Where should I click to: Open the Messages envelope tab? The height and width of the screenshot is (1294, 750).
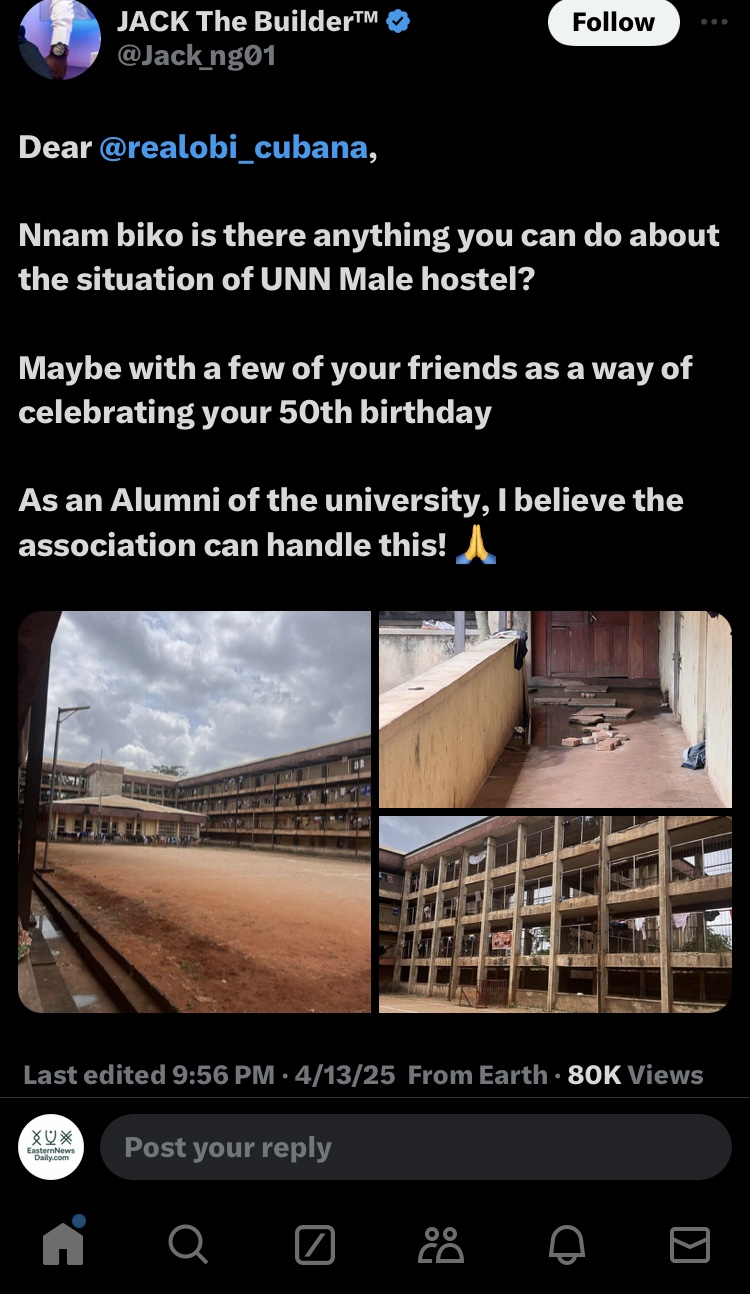pyautogui.click(x=689, y=1245)
